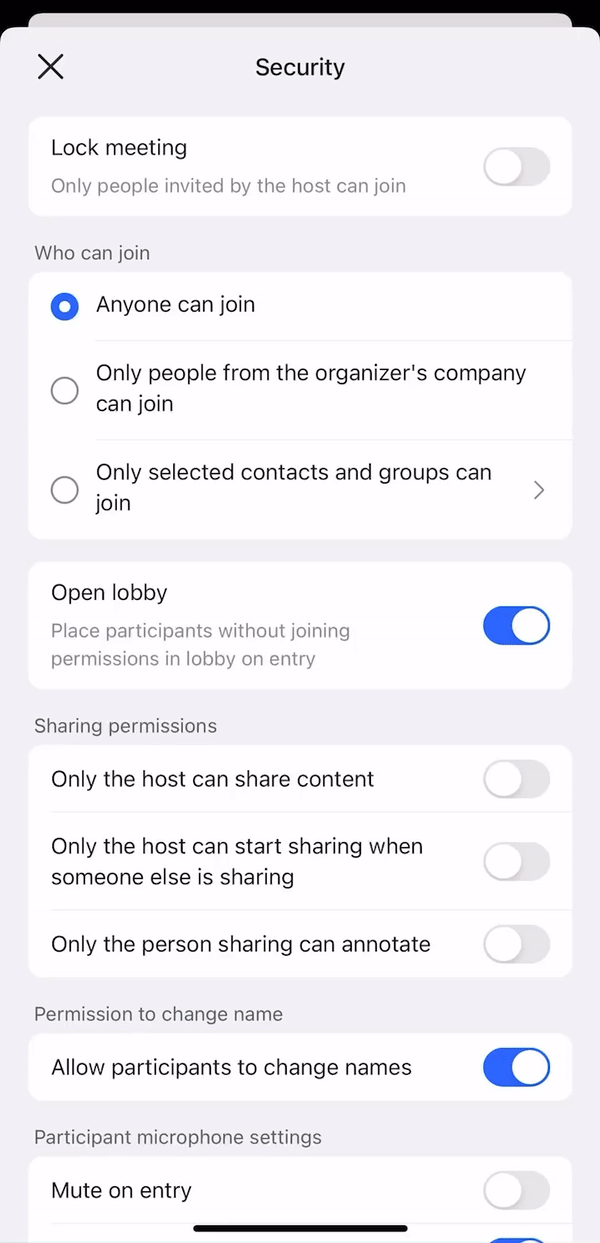Select Anyone can join option

pos(65,306)
